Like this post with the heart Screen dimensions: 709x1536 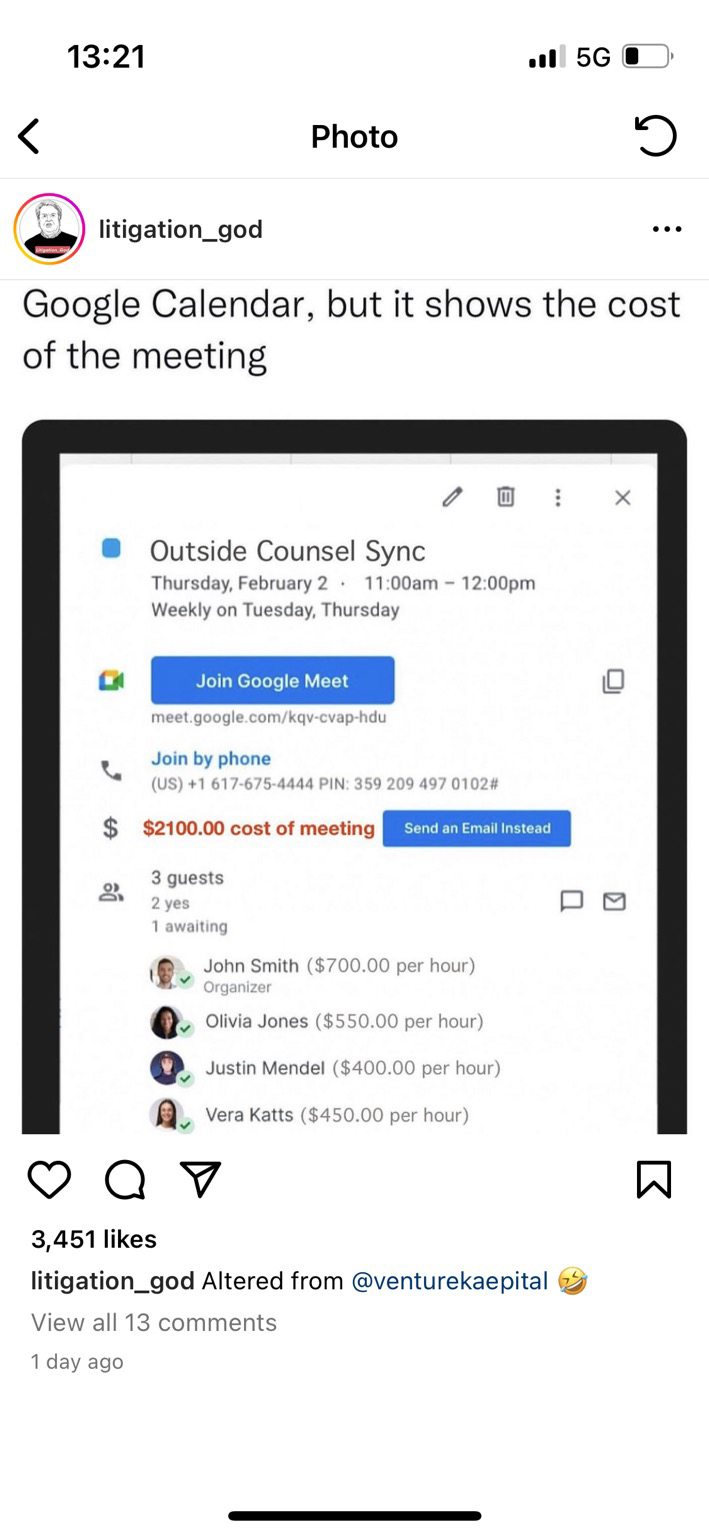coord(49,1180)
